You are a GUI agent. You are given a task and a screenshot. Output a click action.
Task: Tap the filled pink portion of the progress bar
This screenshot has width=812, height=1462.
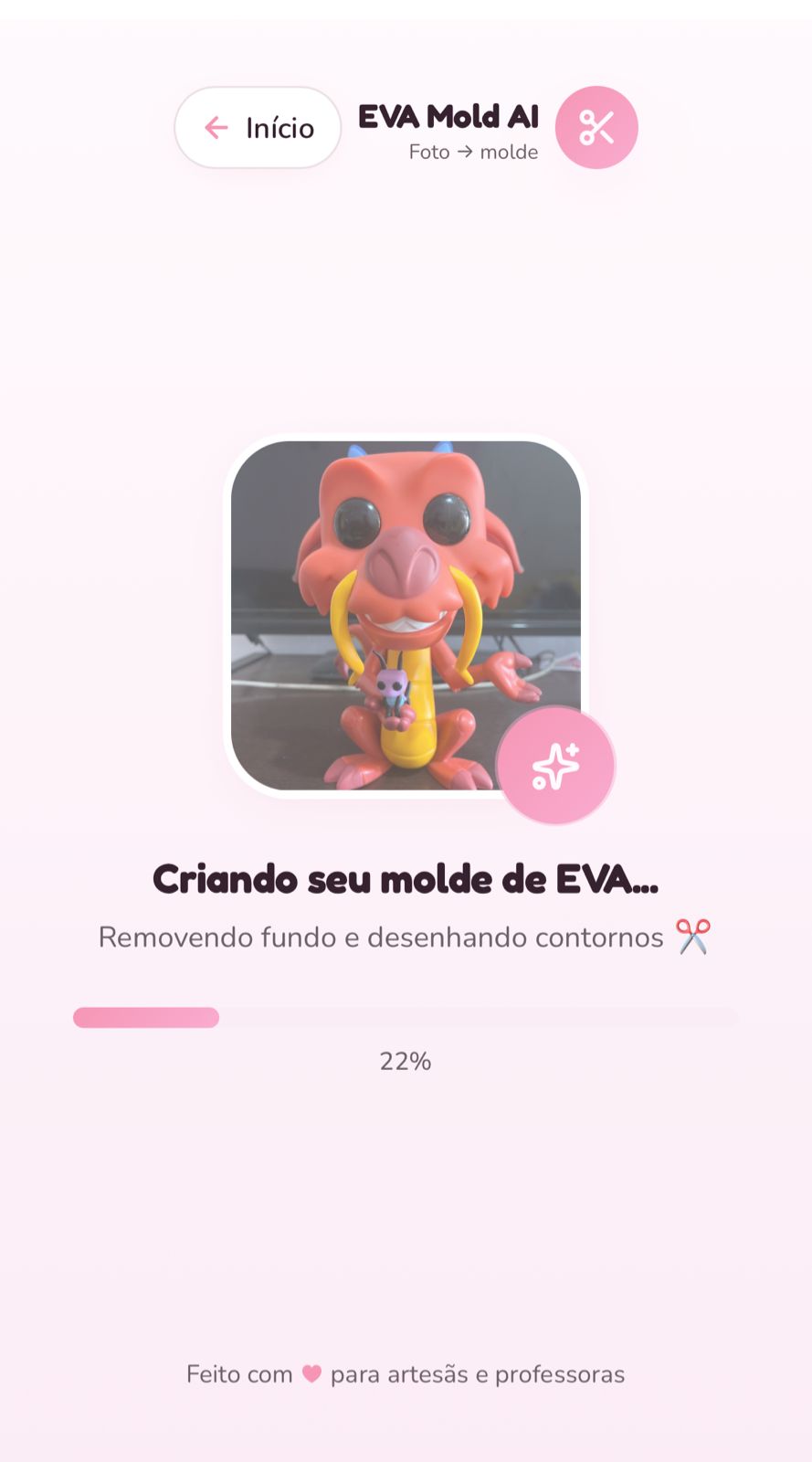tap(146, 1017)
